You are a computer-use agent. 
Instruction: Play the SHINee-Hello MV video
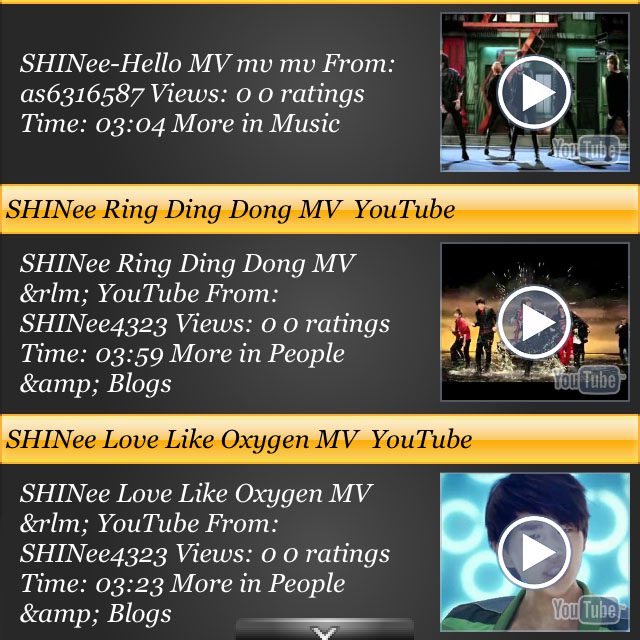coord(534,92)
